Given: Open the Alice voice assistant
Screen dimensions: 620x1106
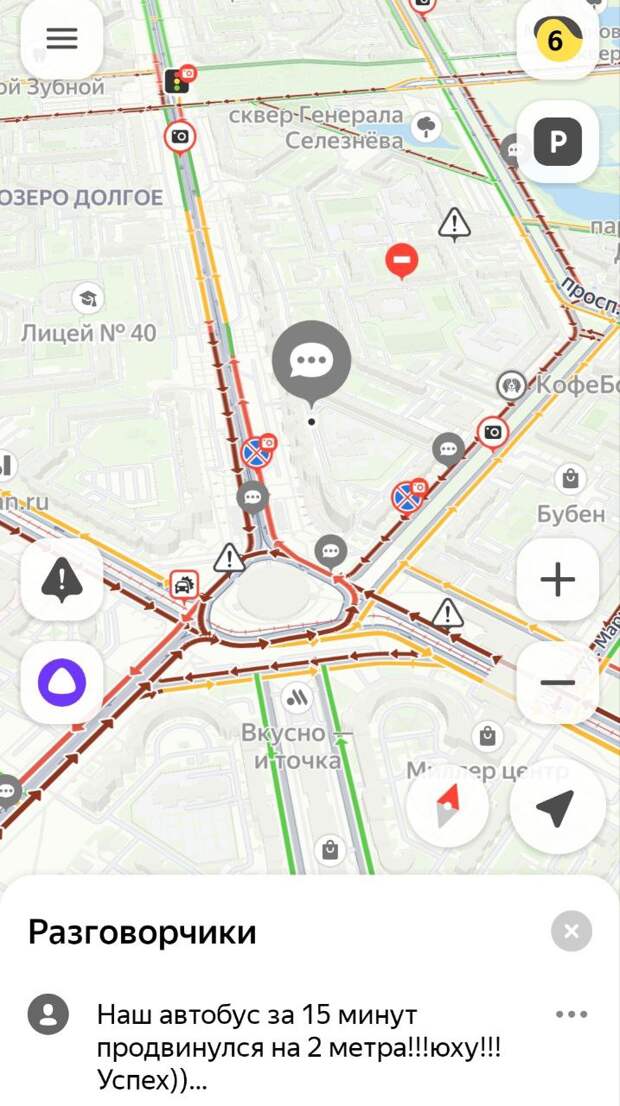Looking at the screenshot, I should [x=62, y=683].
